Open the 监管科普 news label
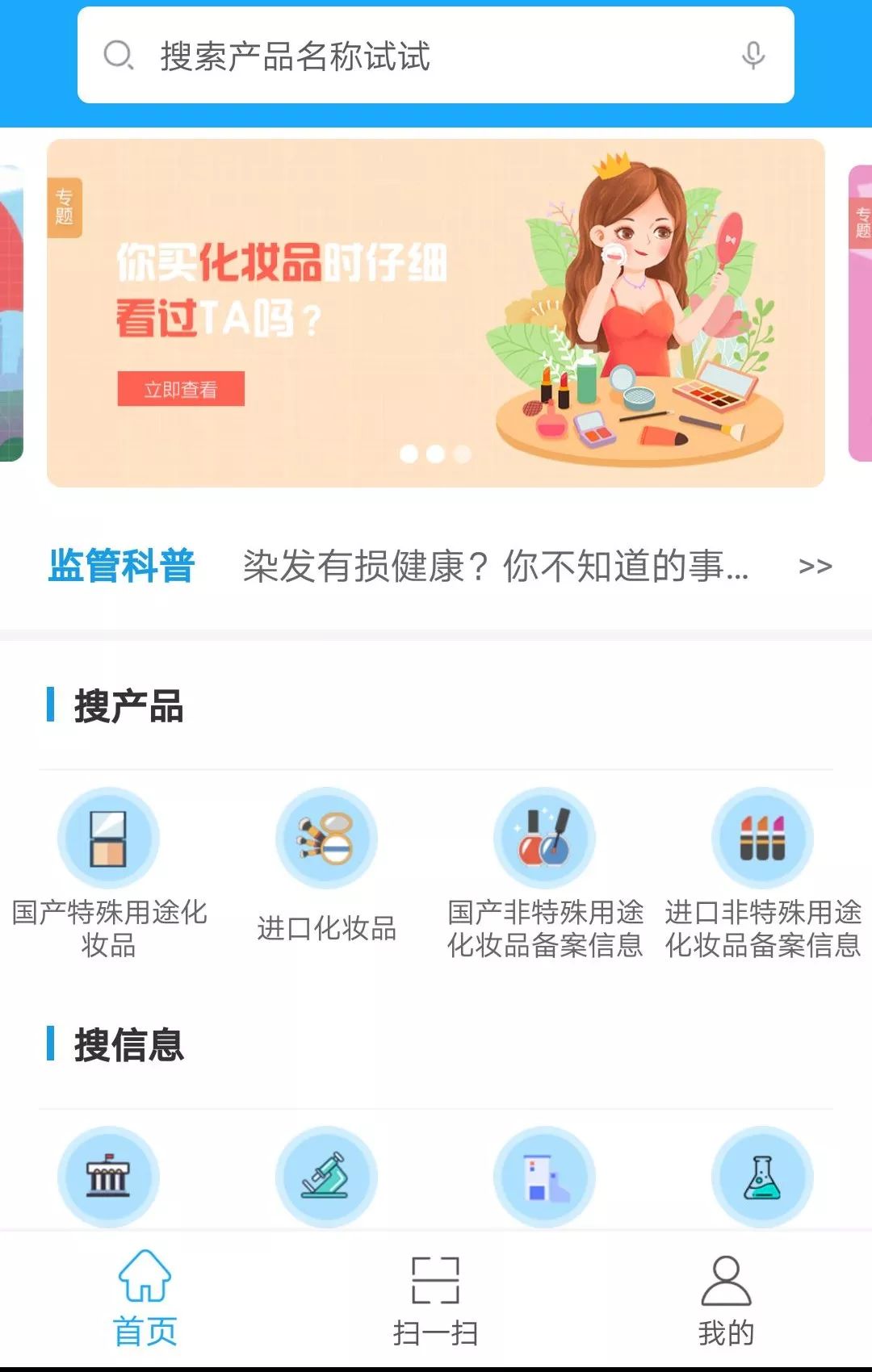Screen dimensions: 872x1372 pyautogui.click(x=123, y=567)
